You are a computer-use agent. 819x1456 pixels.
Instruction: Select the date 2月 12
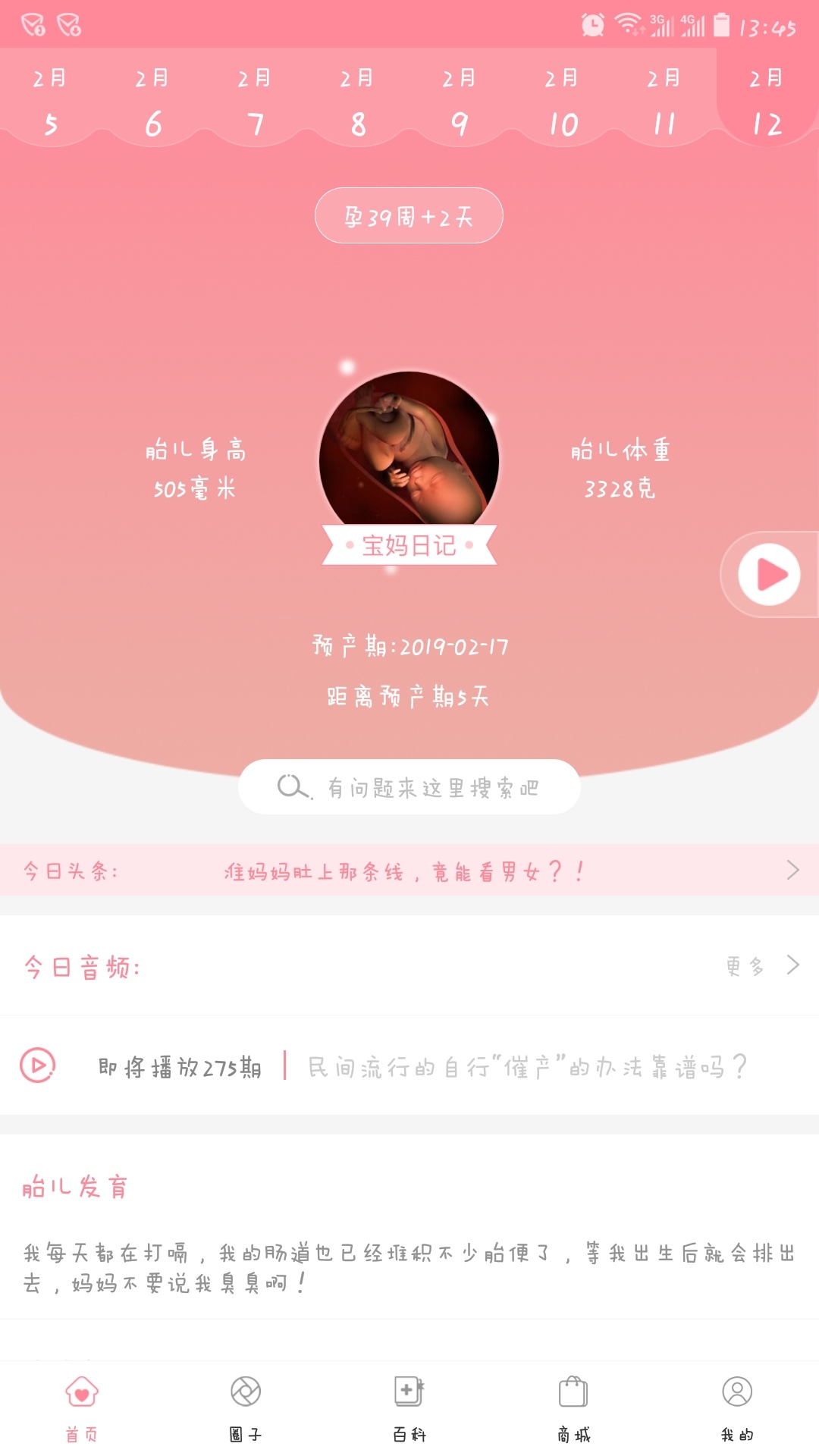click(x=767, y=102)
